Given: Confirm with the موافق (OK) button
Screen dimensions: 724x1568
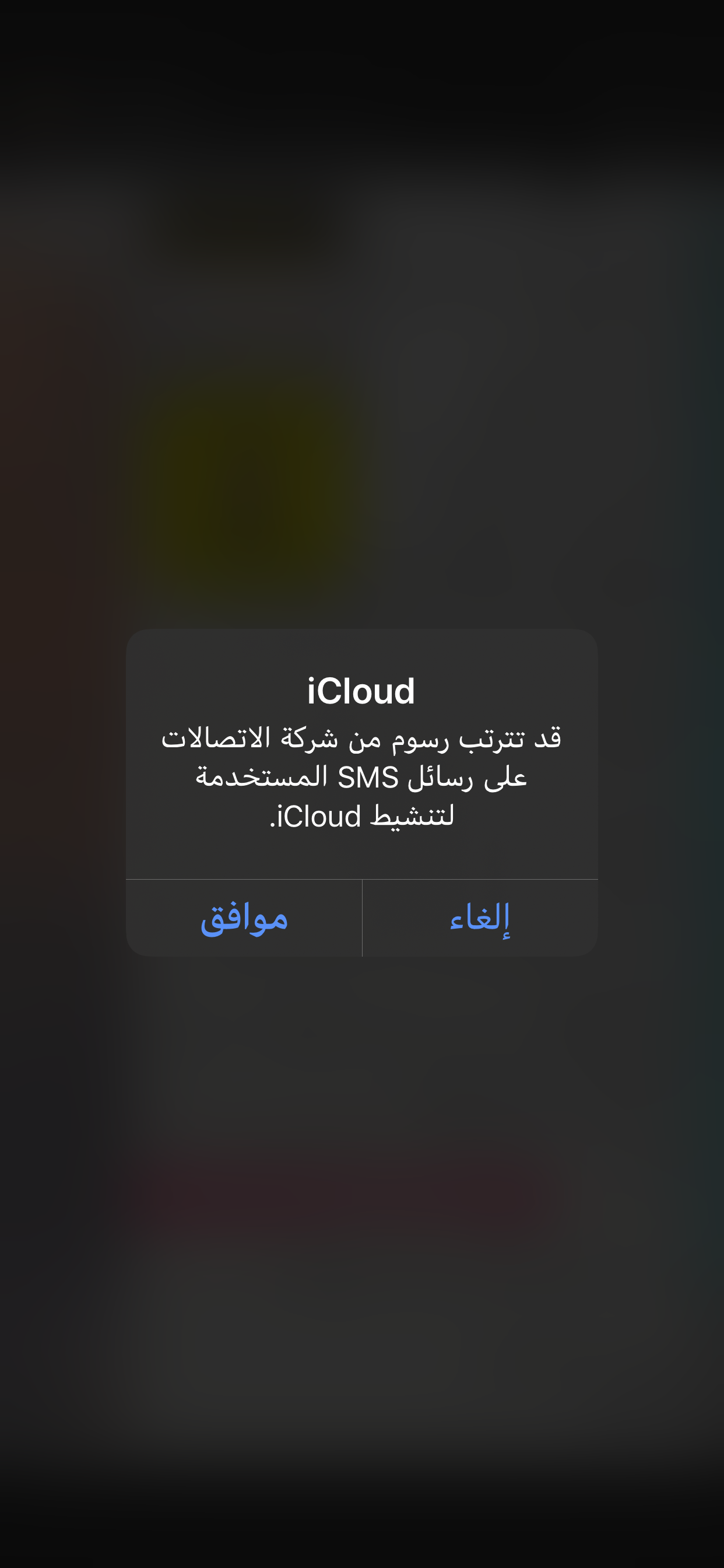Looking at the screenshot, I should pyautogui.click(x=244, y=918).
